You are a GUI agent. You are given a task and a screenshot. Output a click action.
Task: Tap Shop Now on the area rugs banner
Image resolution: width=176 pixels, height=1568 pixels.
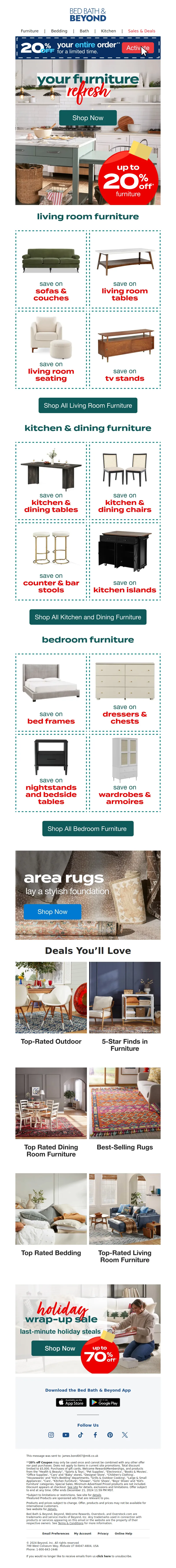point(52,911)
